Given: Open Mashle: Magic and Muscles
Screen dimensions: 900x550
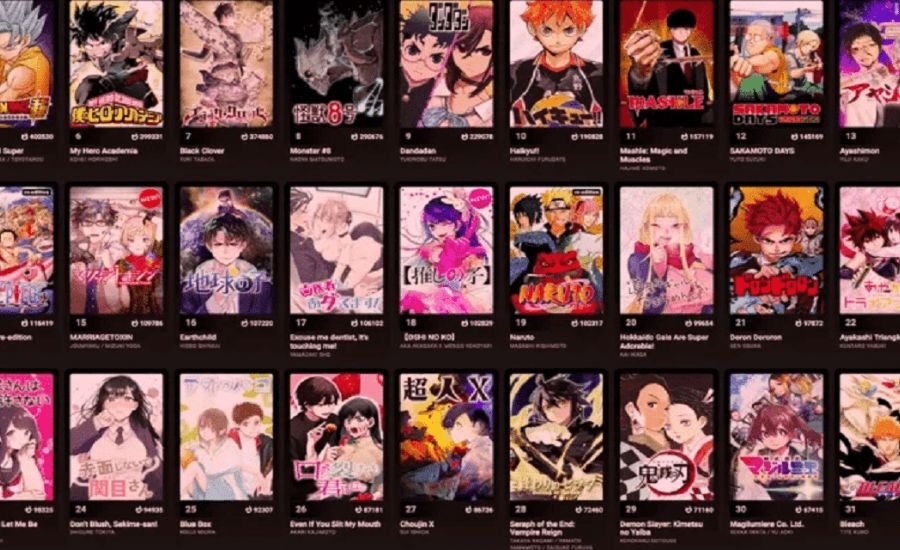Looking at the screenshot, I should pos(666,62).
